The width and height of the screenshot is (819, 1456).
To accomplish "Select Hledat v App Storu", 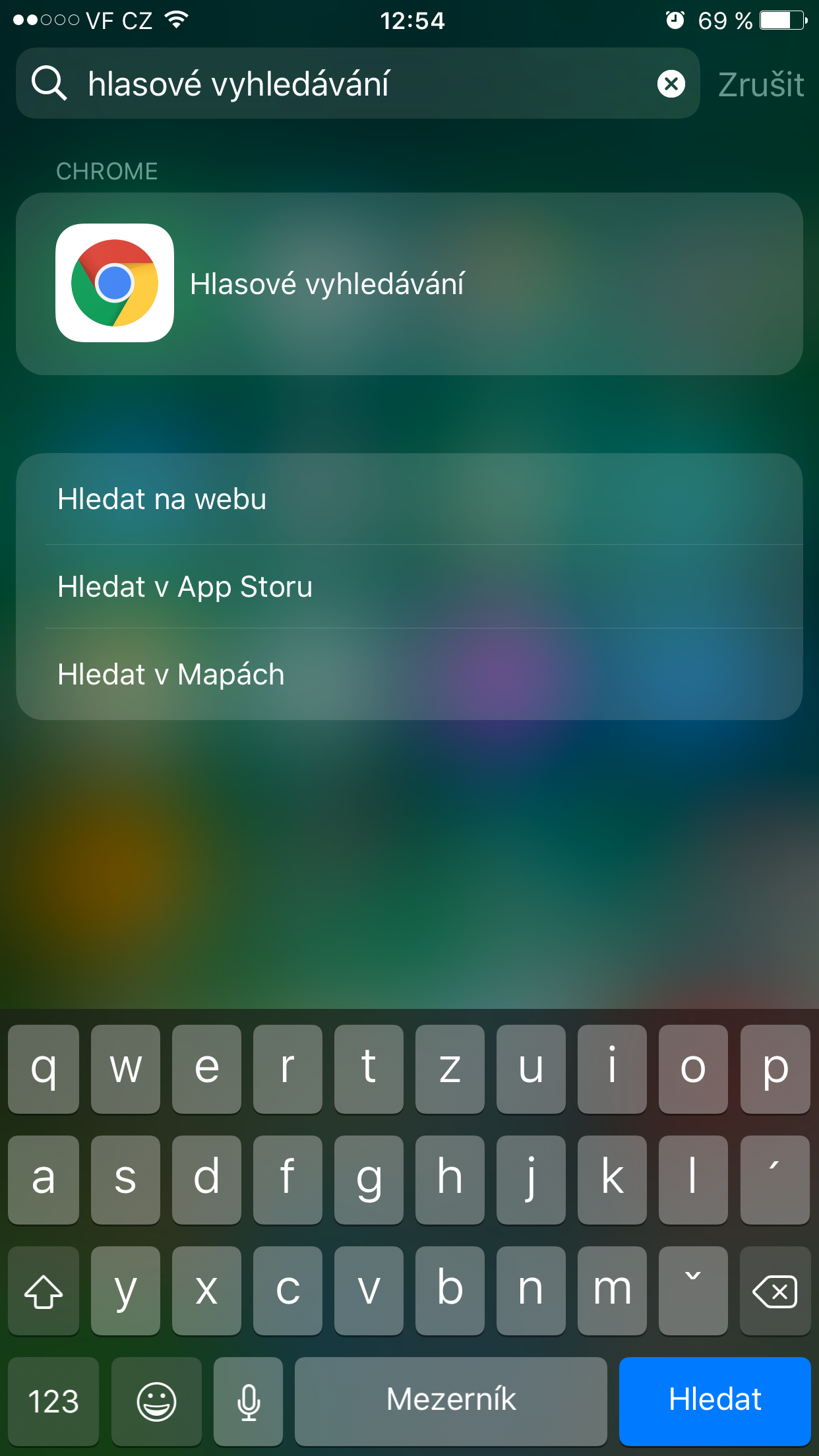I will coord(409,587).
